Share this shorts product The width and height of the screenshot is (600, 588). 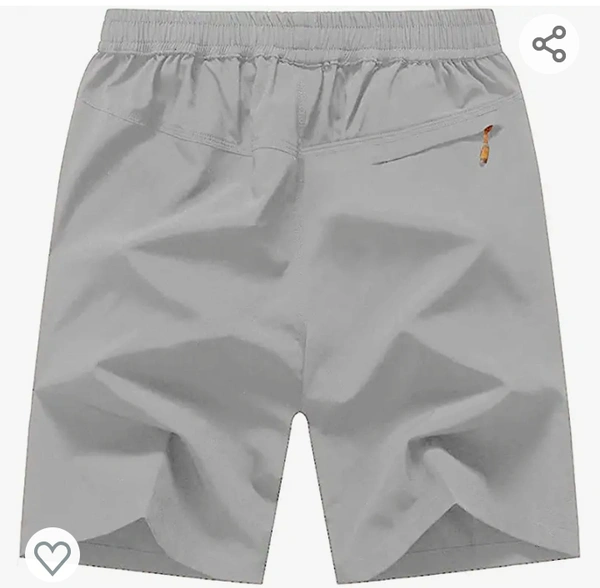(549, 44)
